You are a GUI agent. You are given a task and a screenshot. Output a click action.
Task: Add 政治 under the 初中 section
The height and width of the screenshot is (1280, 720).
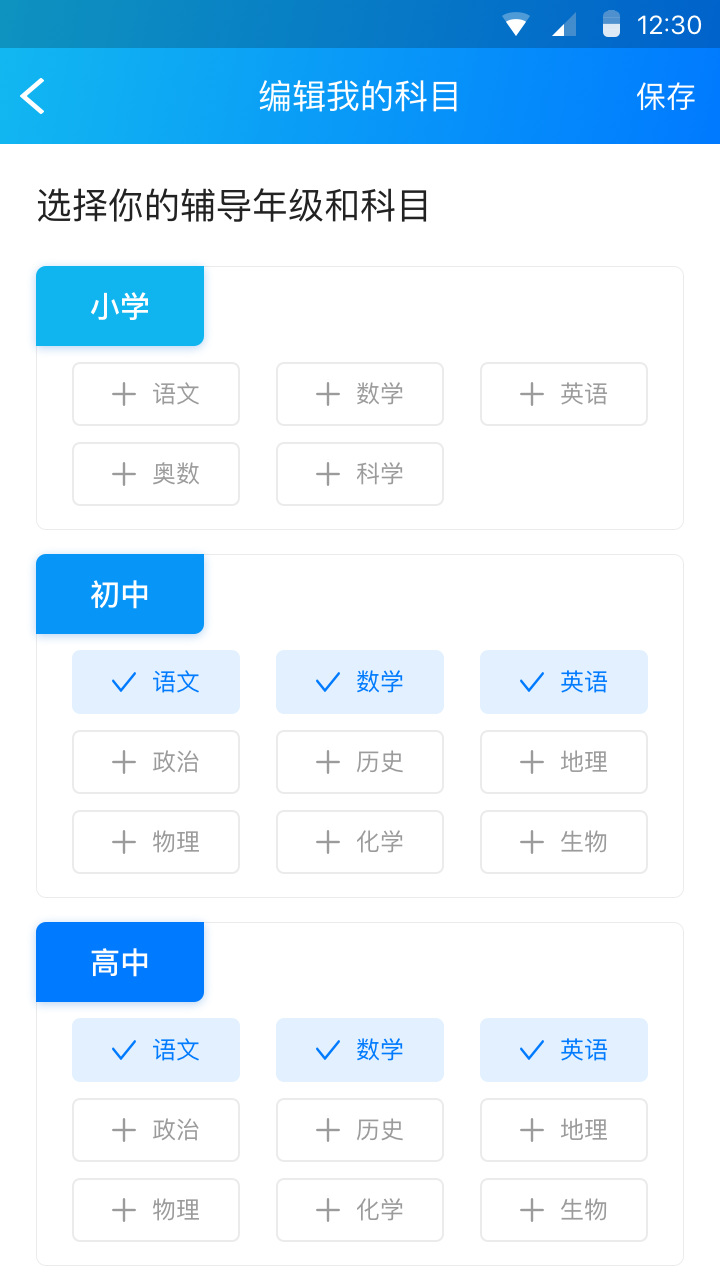pyautogui.click(x=156, y=762)
